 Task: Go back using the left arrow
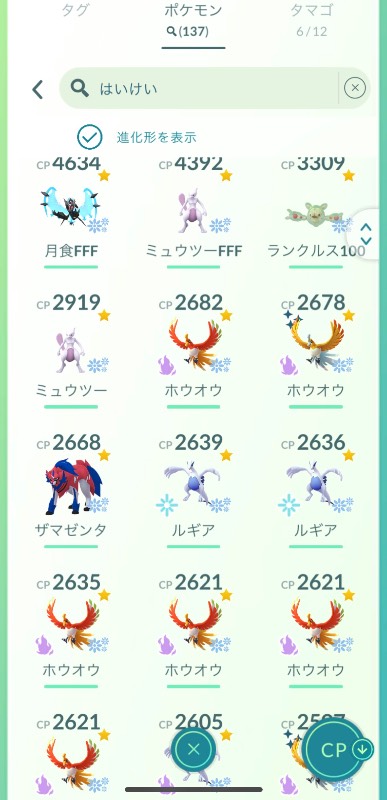pyautogui.click(x=37, y=89)
